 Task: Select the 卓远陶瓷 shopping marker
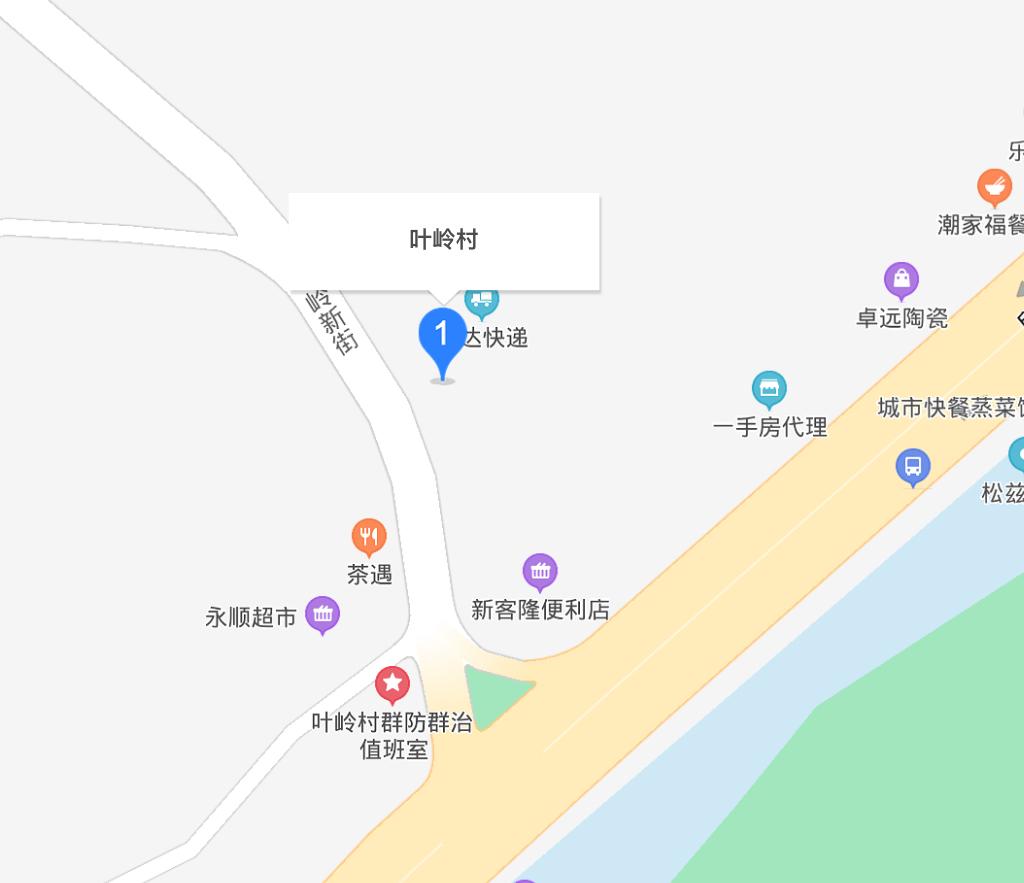click(901, 279)
